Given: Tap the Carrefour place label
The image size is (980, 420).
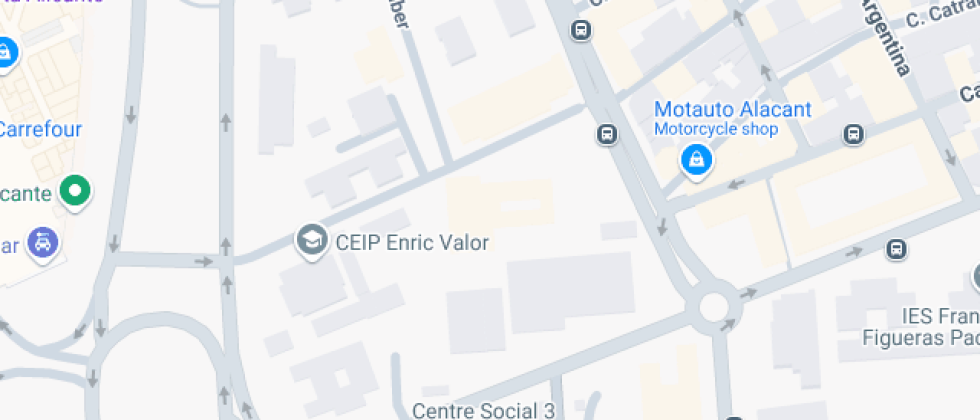Looking at the screenshot, I should 41,129.
